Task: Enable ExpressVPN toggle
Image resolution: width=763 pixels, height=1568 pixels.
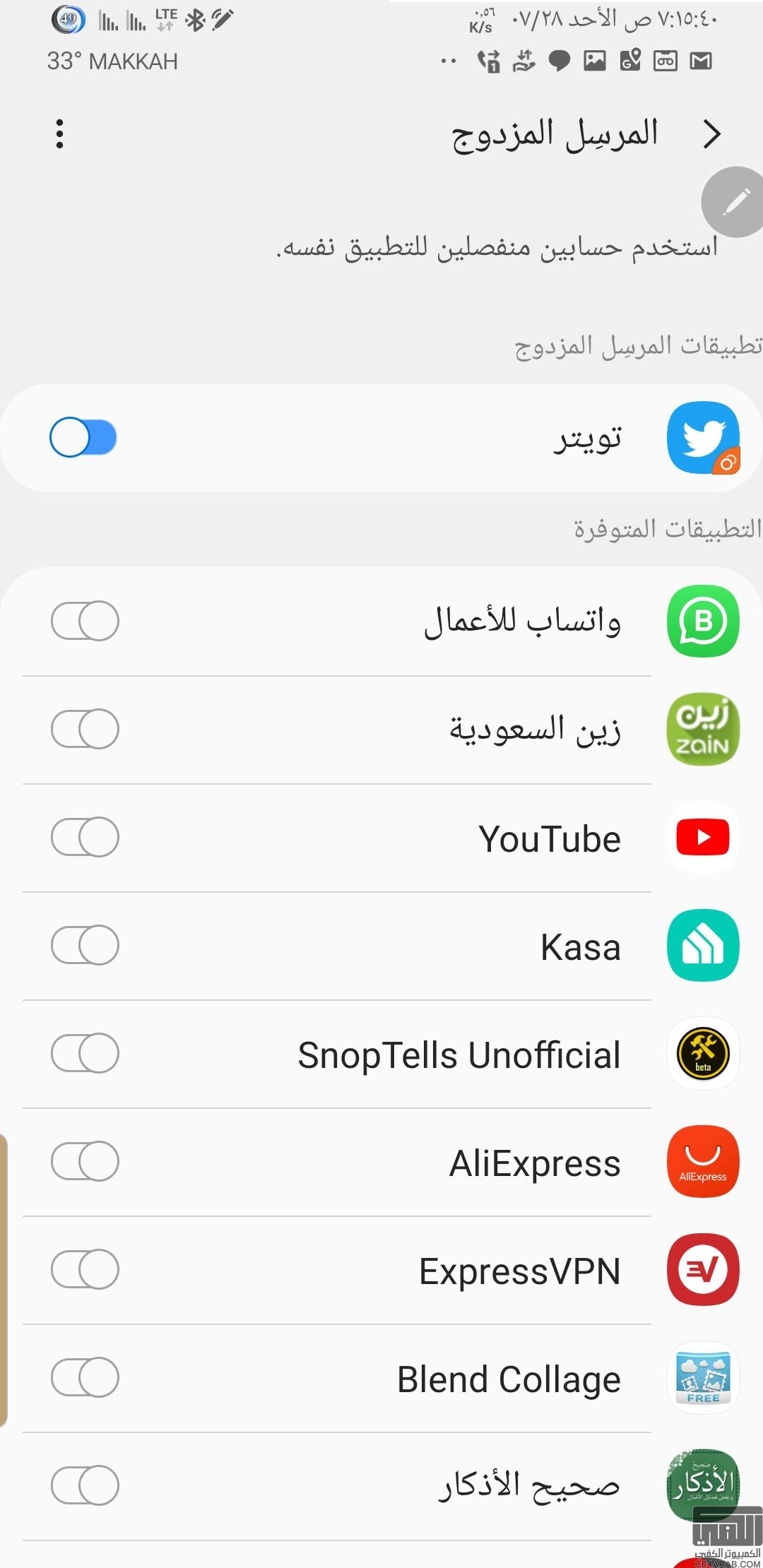Action: click(85, 1269)
